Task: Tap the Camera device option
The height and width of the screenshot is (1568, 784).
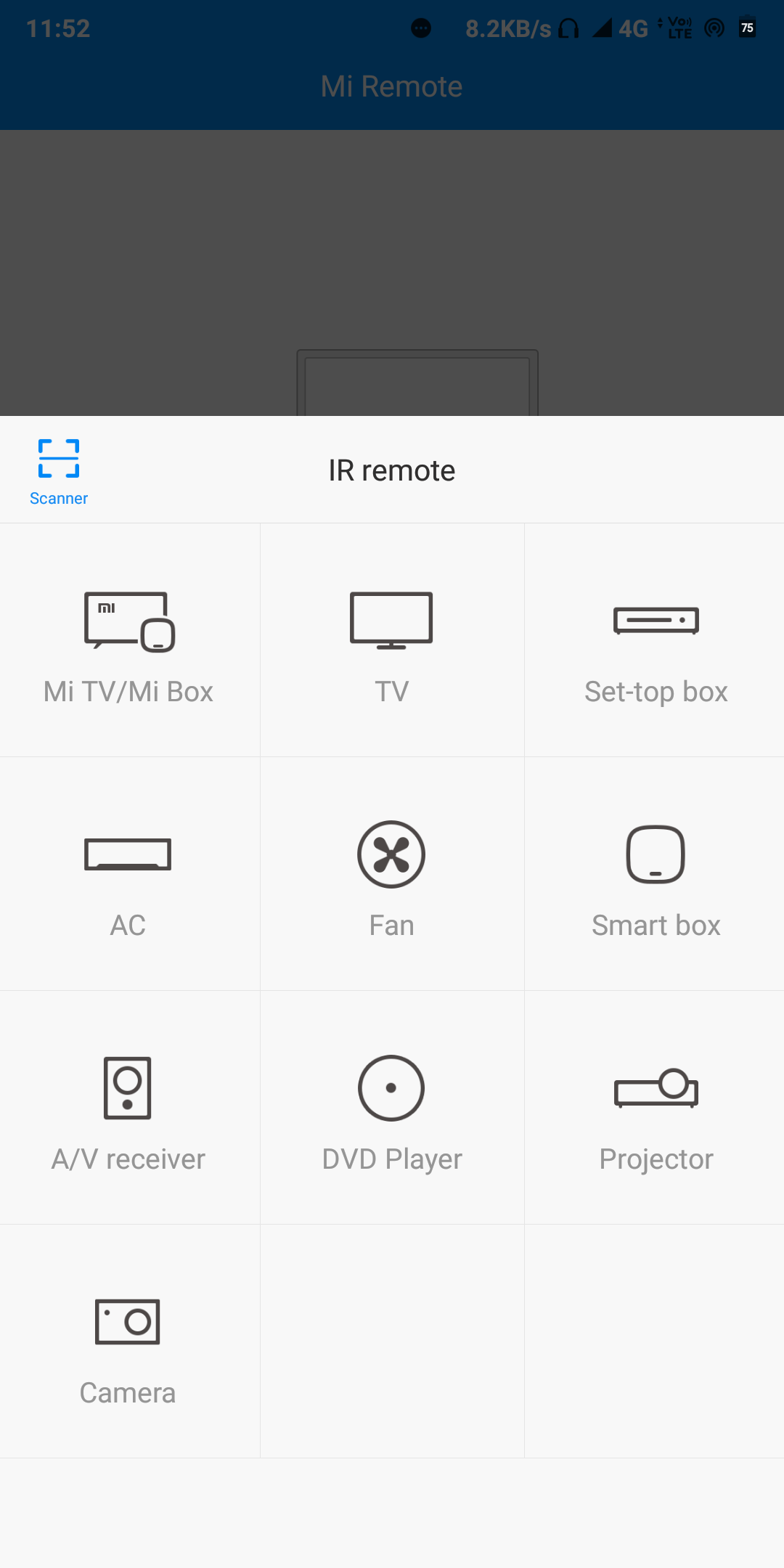Action: [x=128, y=1343]
